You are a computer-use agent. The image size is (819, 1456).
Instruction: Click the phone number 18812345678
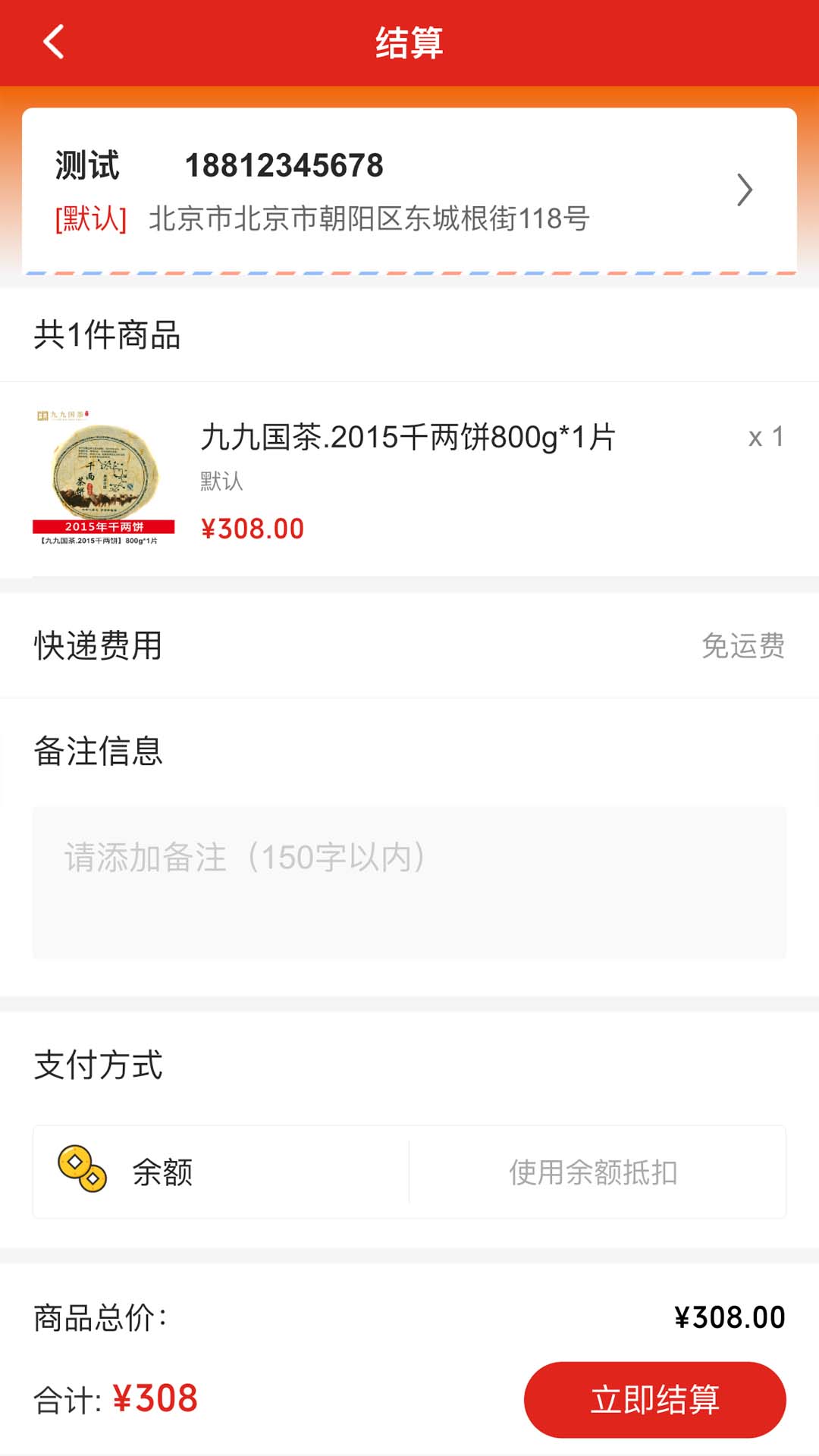click(284, 165)
